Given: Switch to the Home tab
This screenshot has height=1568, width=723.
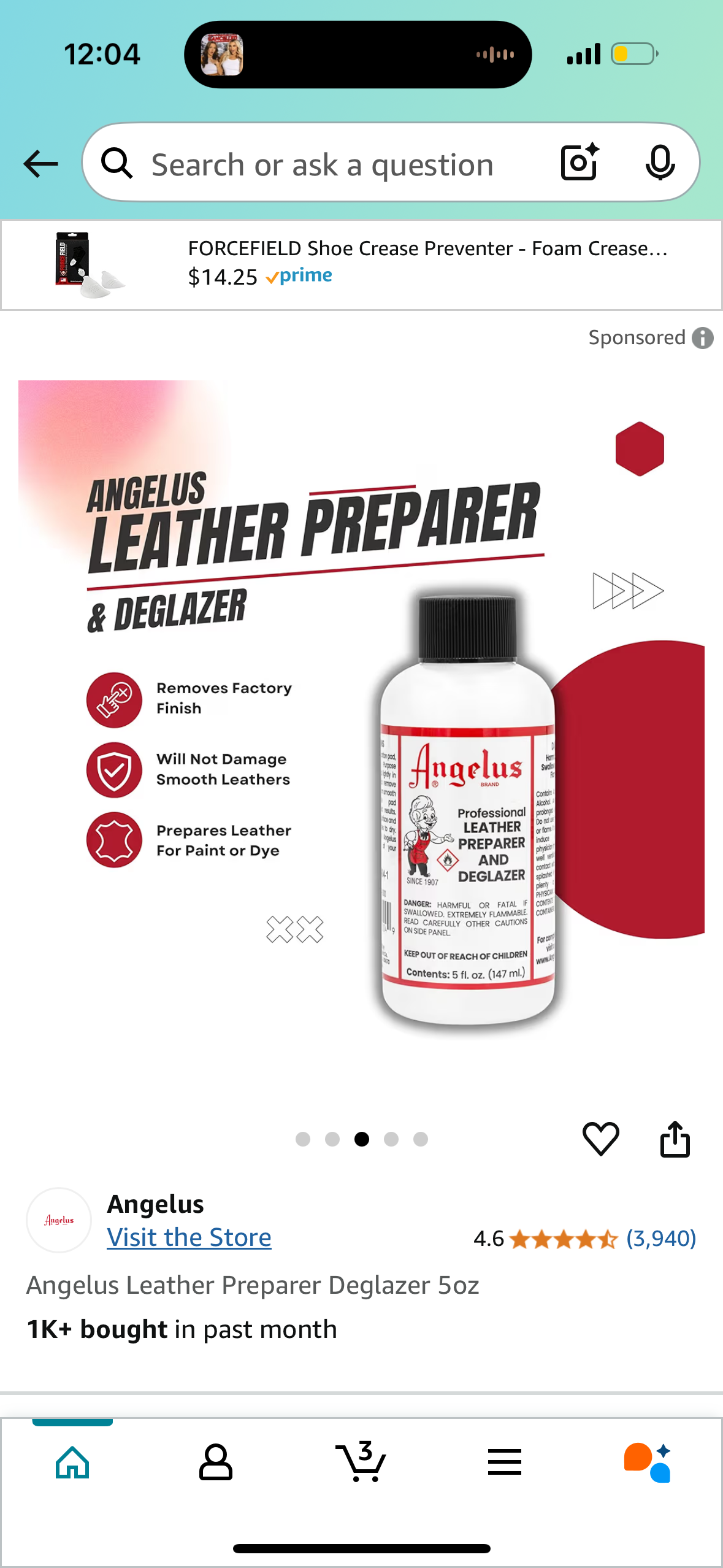Looking at the screenshot, I should click(x=72, y=1462).
